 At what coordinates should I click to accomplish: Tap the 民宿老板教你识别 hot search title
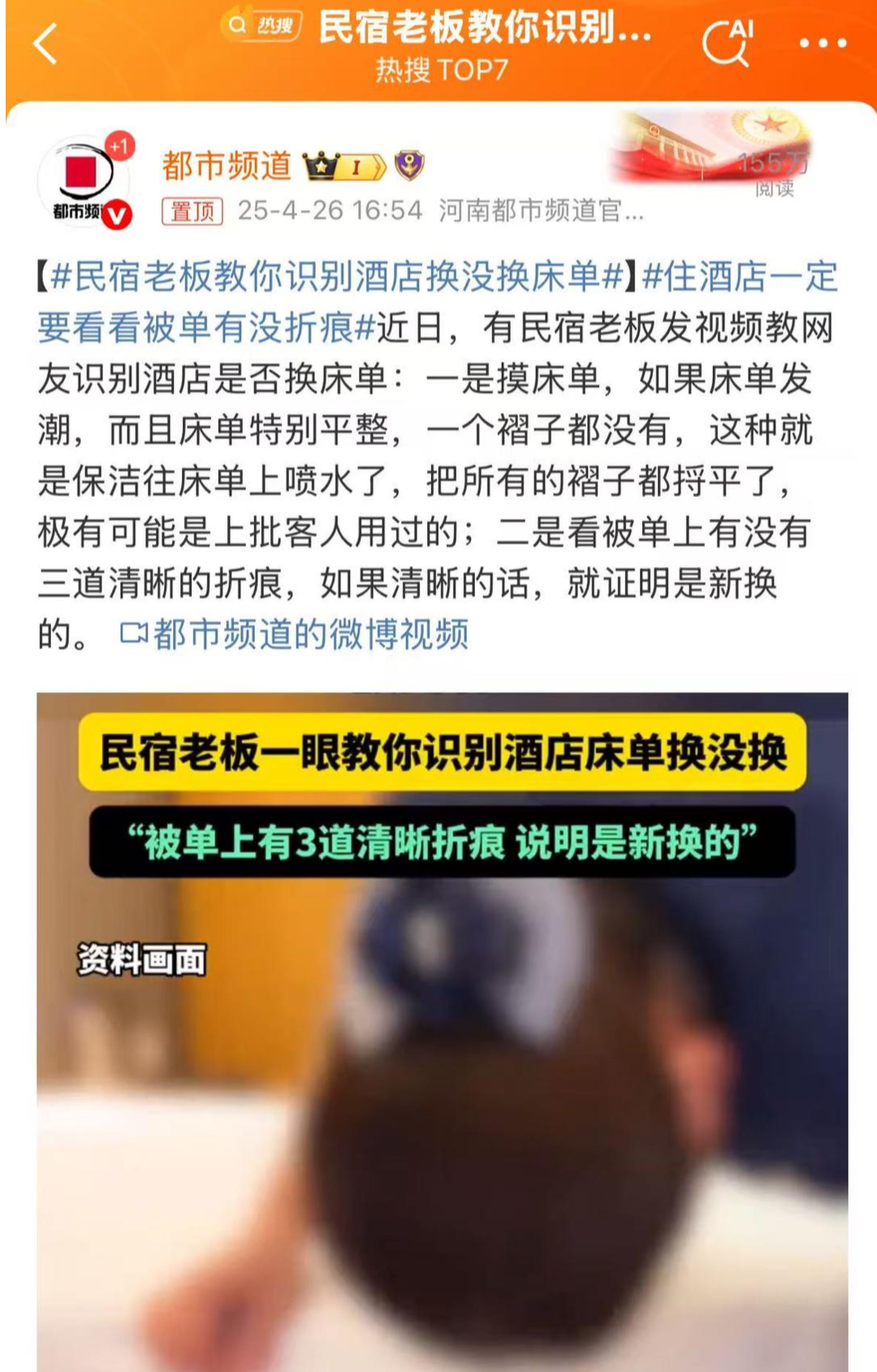pos(484,28)
